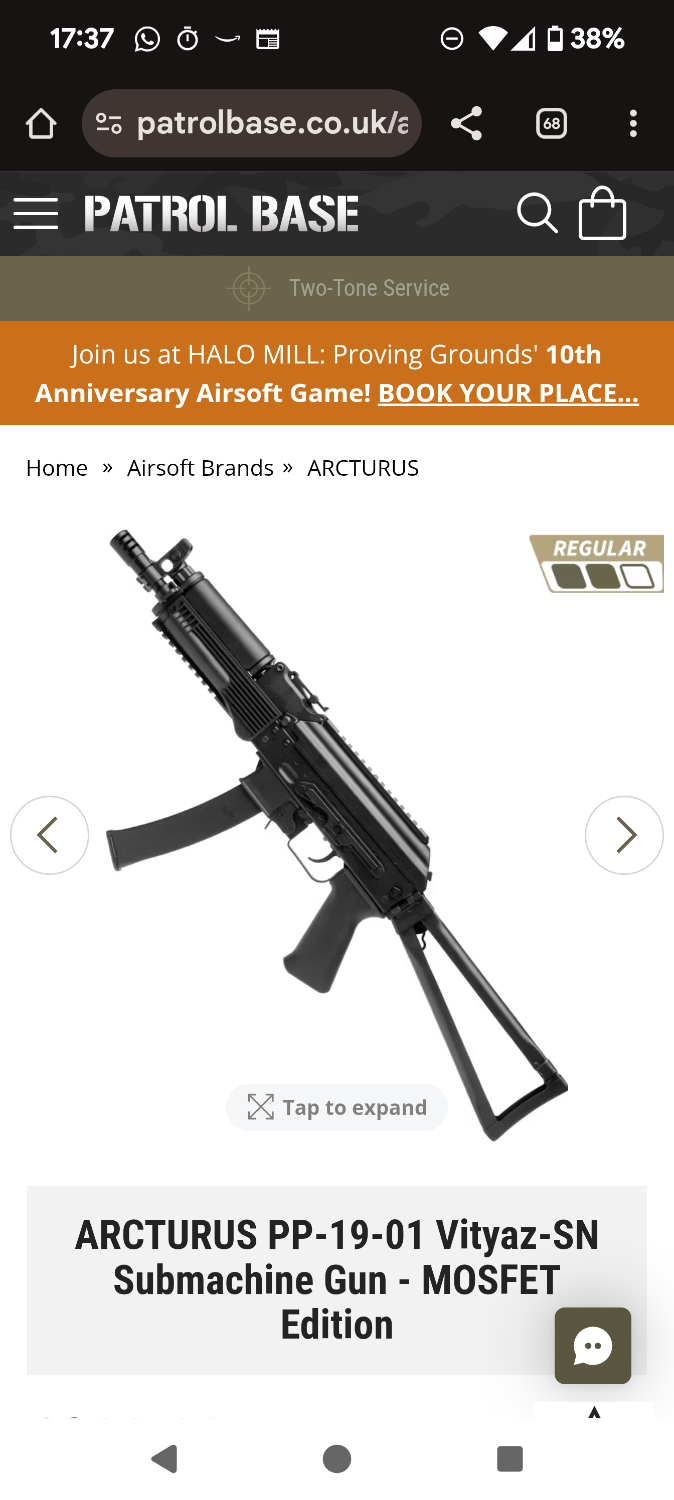Show the previous product image

[x=49, y=835]
